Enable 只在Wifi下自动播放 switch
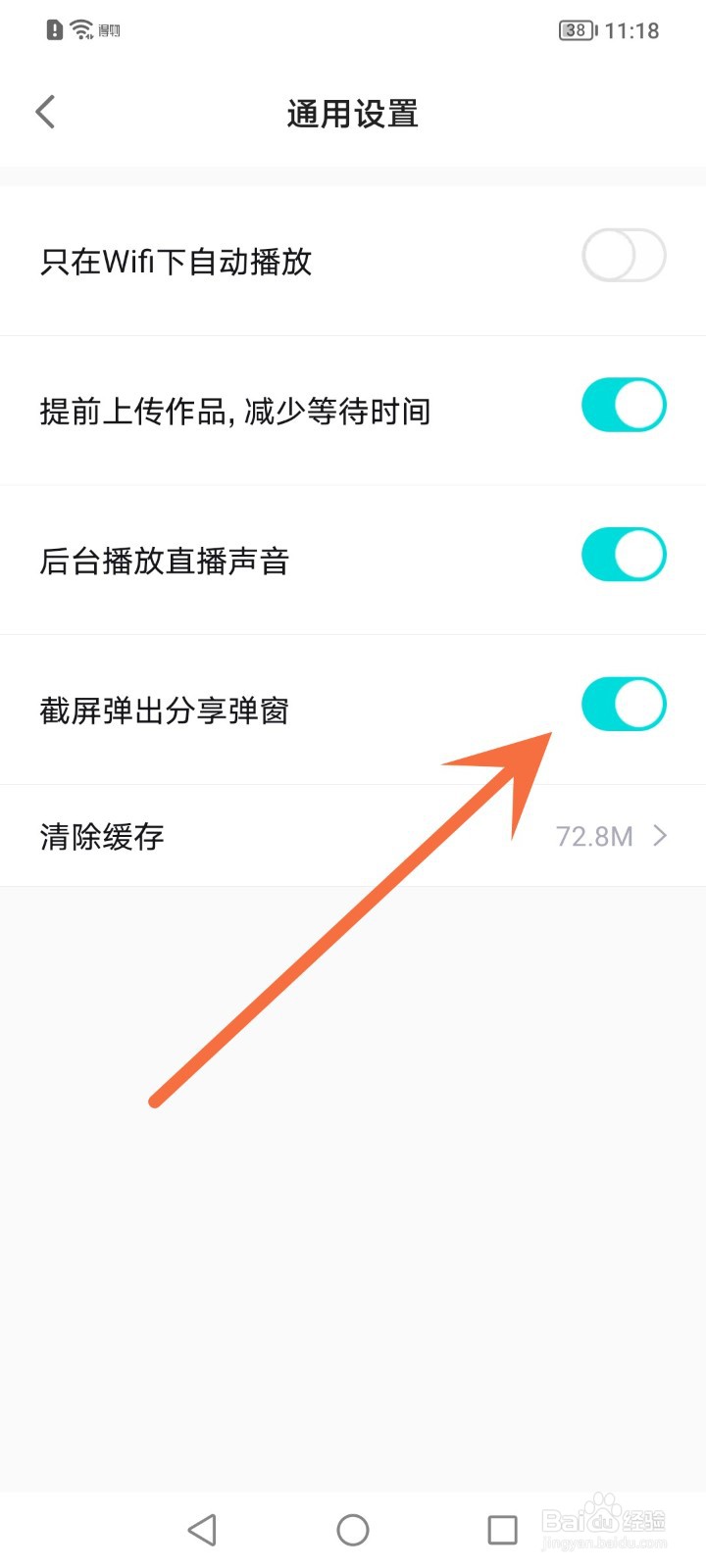The width and height of the screenshot is (706, 1568). point(623,255)
